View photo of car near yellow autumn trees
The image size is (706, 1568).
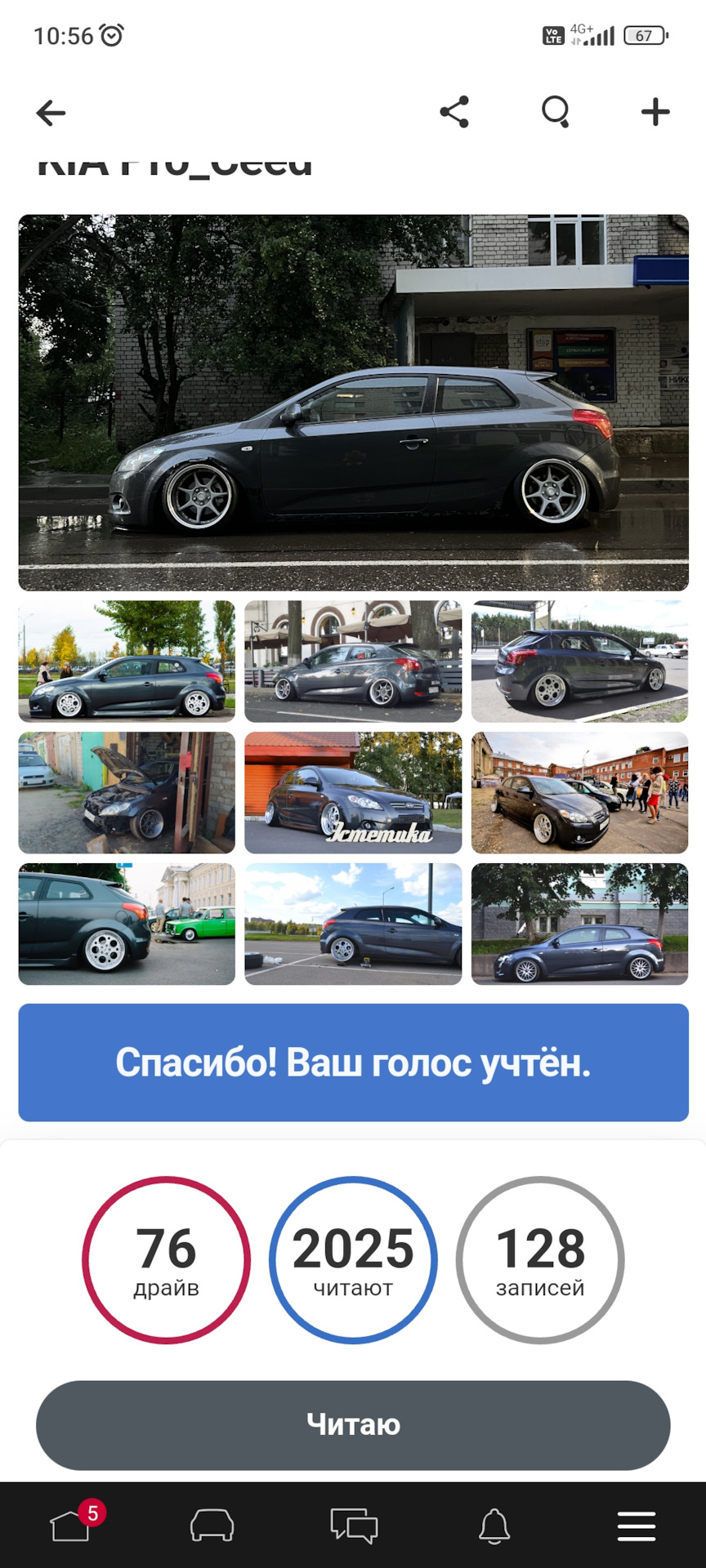pyautogui.click(x=127, y=661)
